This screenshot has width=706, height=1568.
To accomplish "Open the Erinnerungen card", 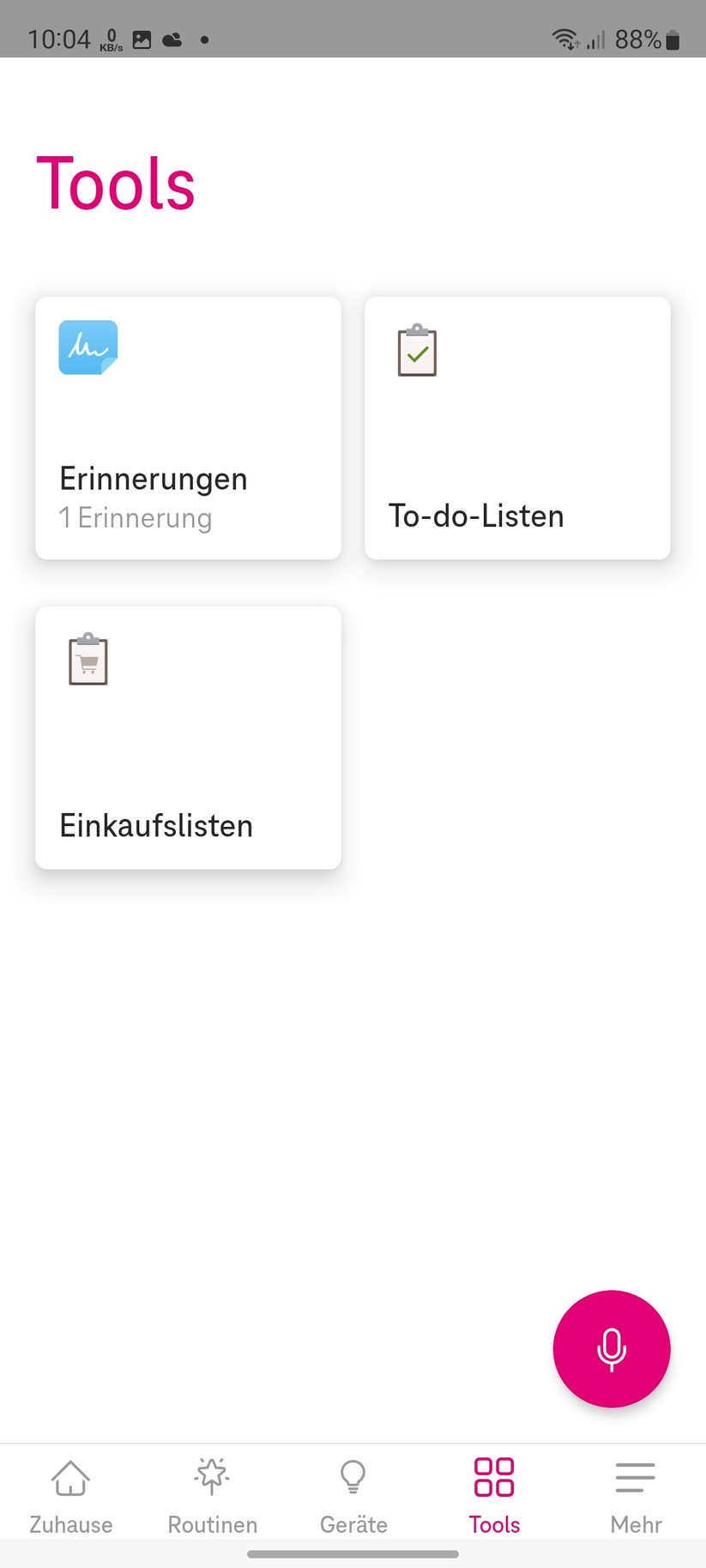I will tap(188, 427).
